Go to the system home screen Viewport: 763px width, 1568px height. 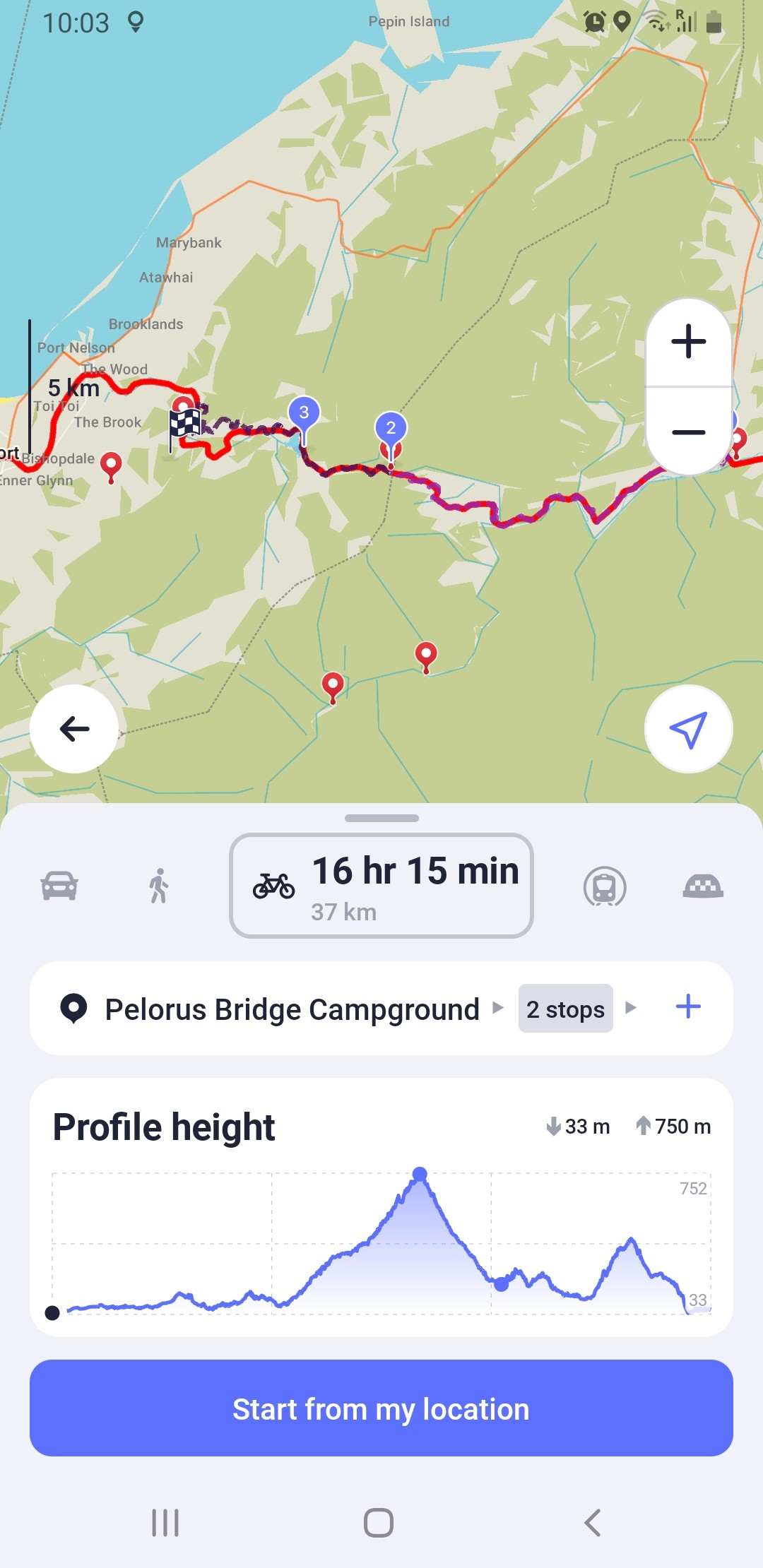pyautogui.click(x=379, y=1523)
